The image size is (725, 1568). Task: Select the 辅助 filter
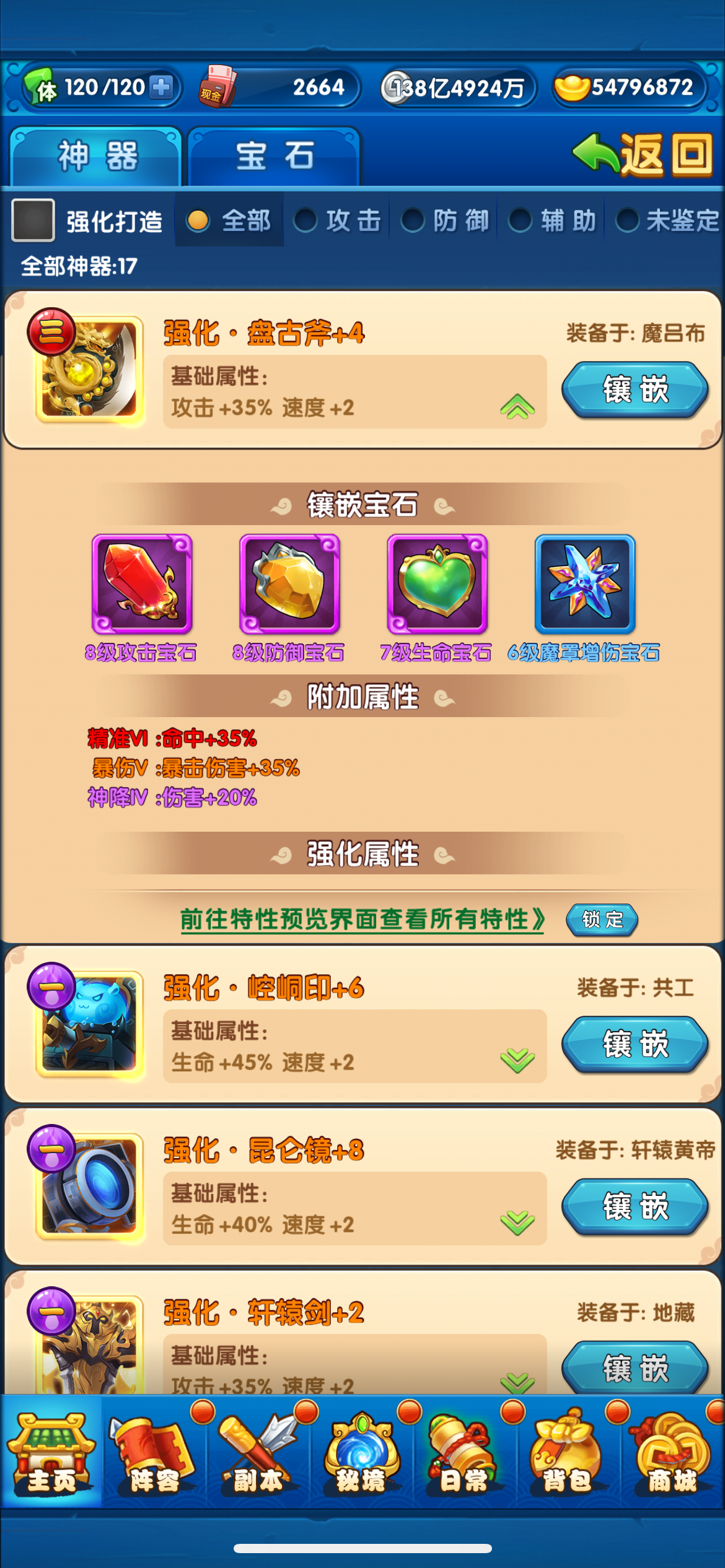tap(552, 220)
